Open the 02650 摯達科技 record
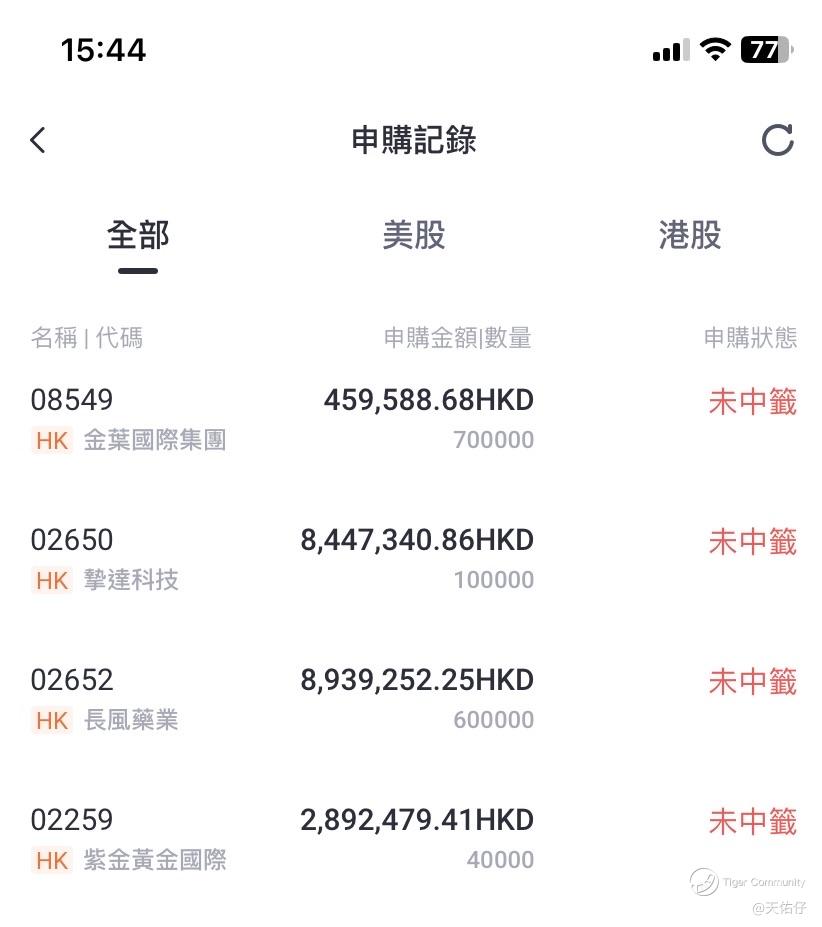822x927 pixels. 411,560
